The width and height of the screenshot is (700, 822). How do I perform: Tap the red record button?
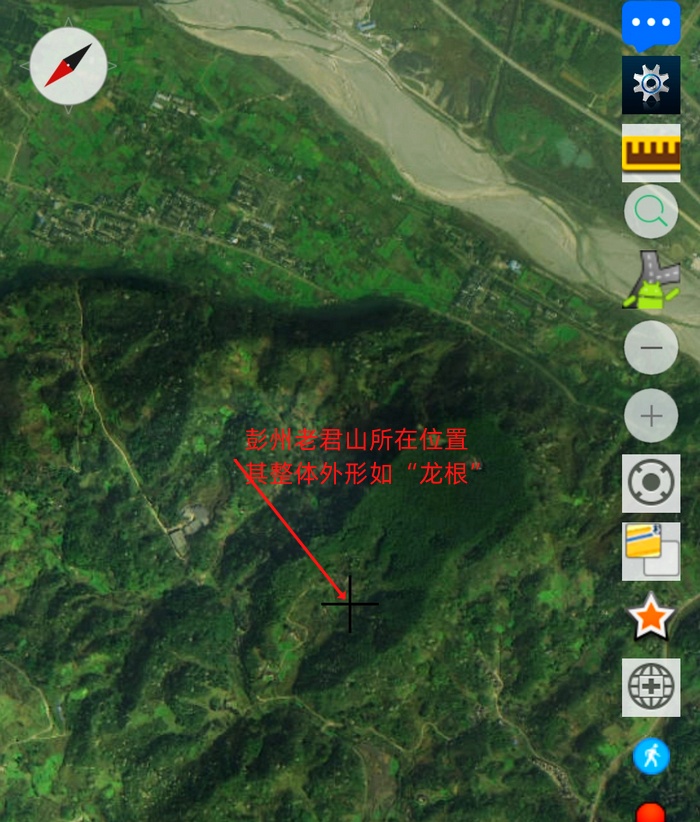[x=651, y=812]
